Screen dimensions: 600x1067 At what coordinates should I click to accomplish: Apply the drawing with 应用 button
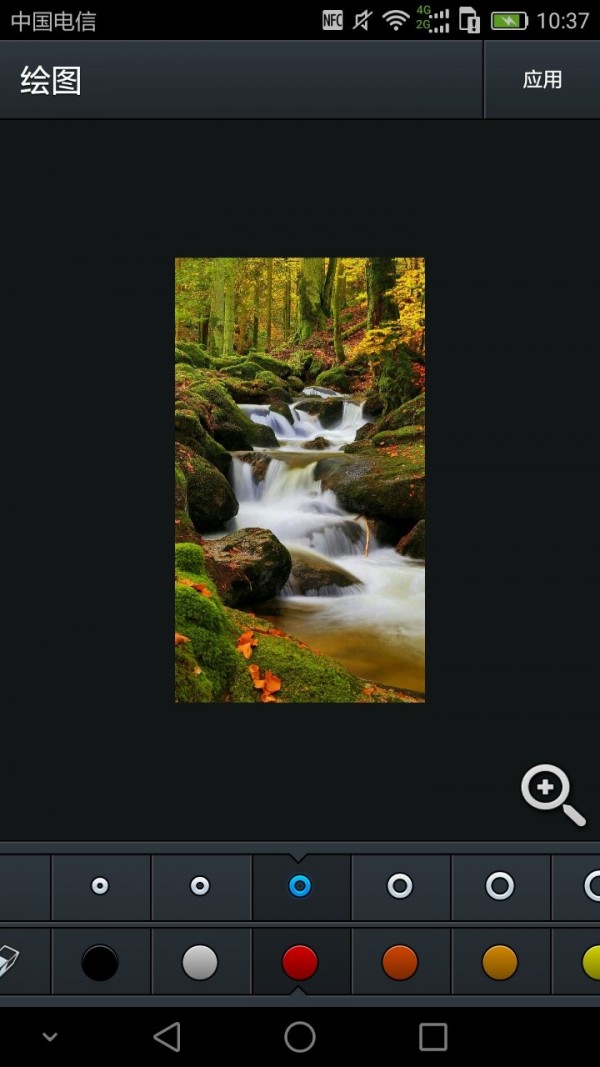click(x=542, y=80)
